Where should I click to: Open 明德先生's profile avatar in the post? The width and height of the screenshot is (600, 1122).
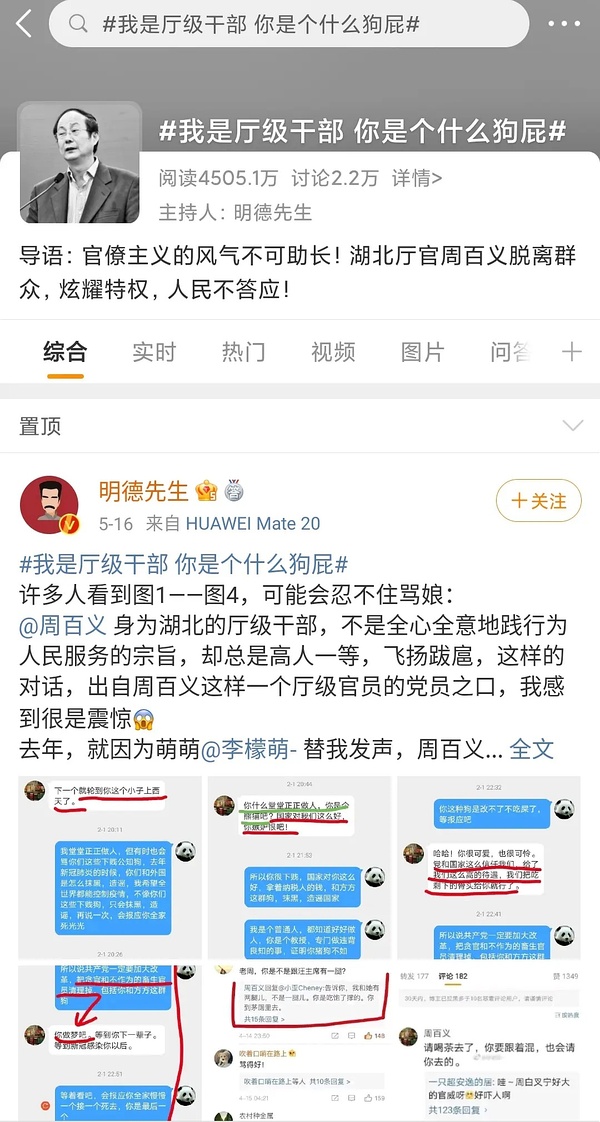(x=49, y=504)
